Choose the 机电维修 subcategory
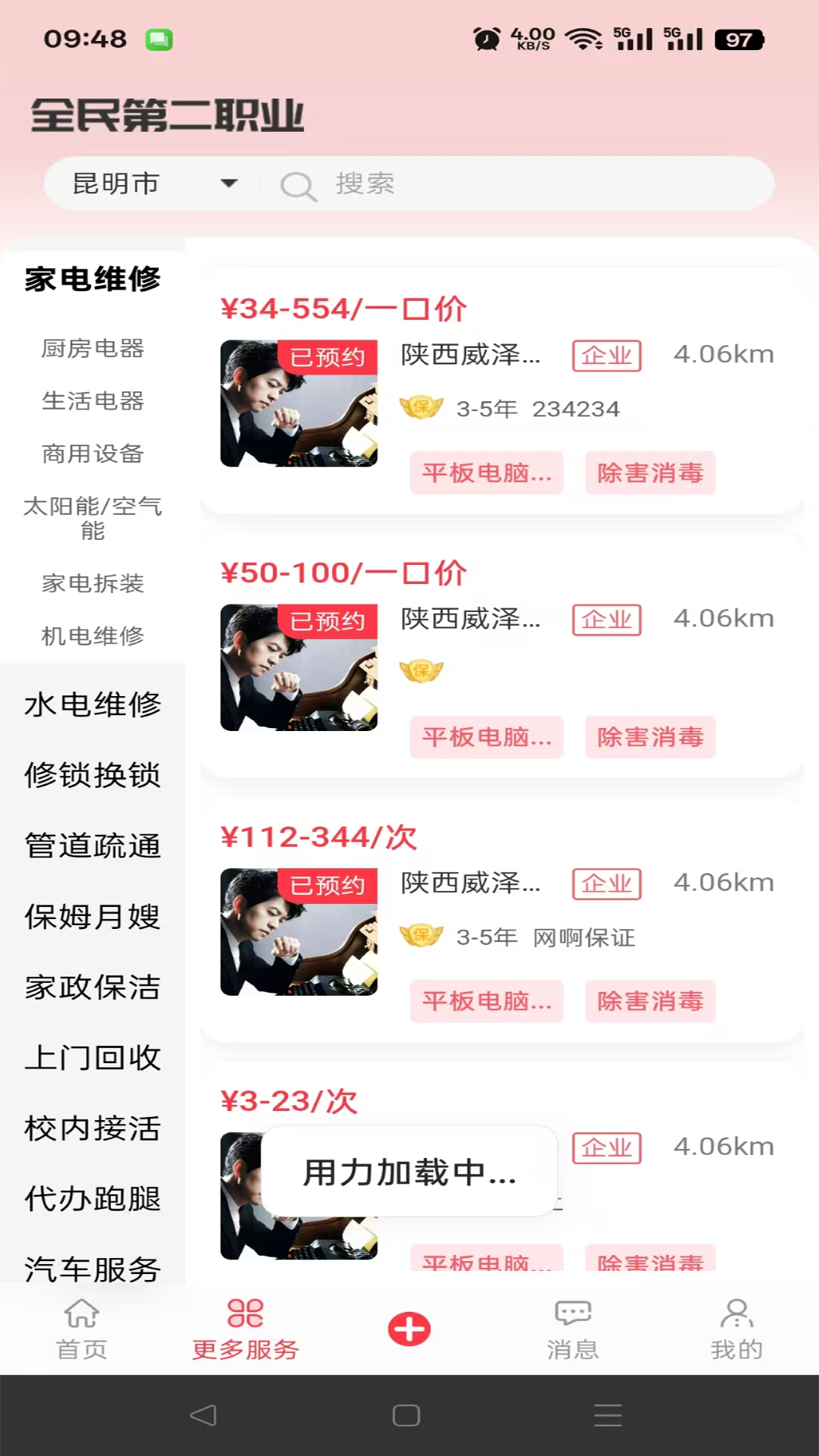 click(93, 635)
